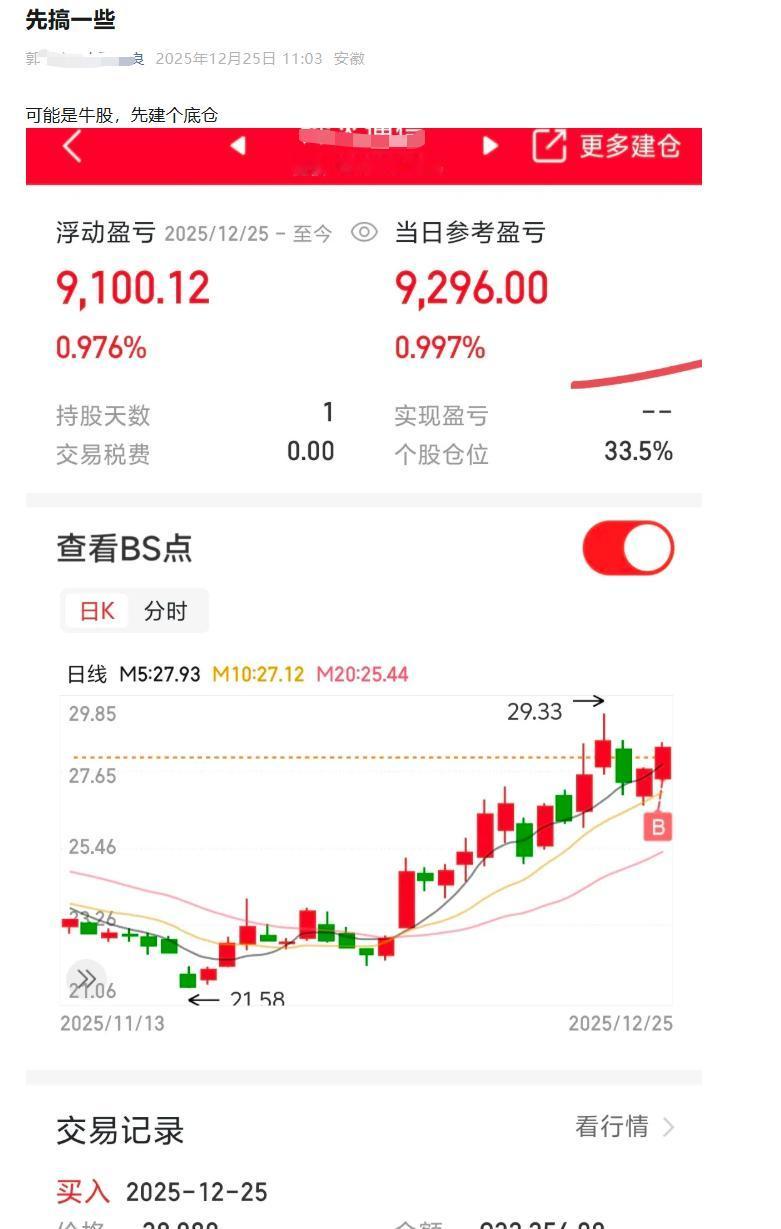This screenshot has width=781, height=1229.
Task: Tap the back arrow icon
Action: [x=69, y=146]
